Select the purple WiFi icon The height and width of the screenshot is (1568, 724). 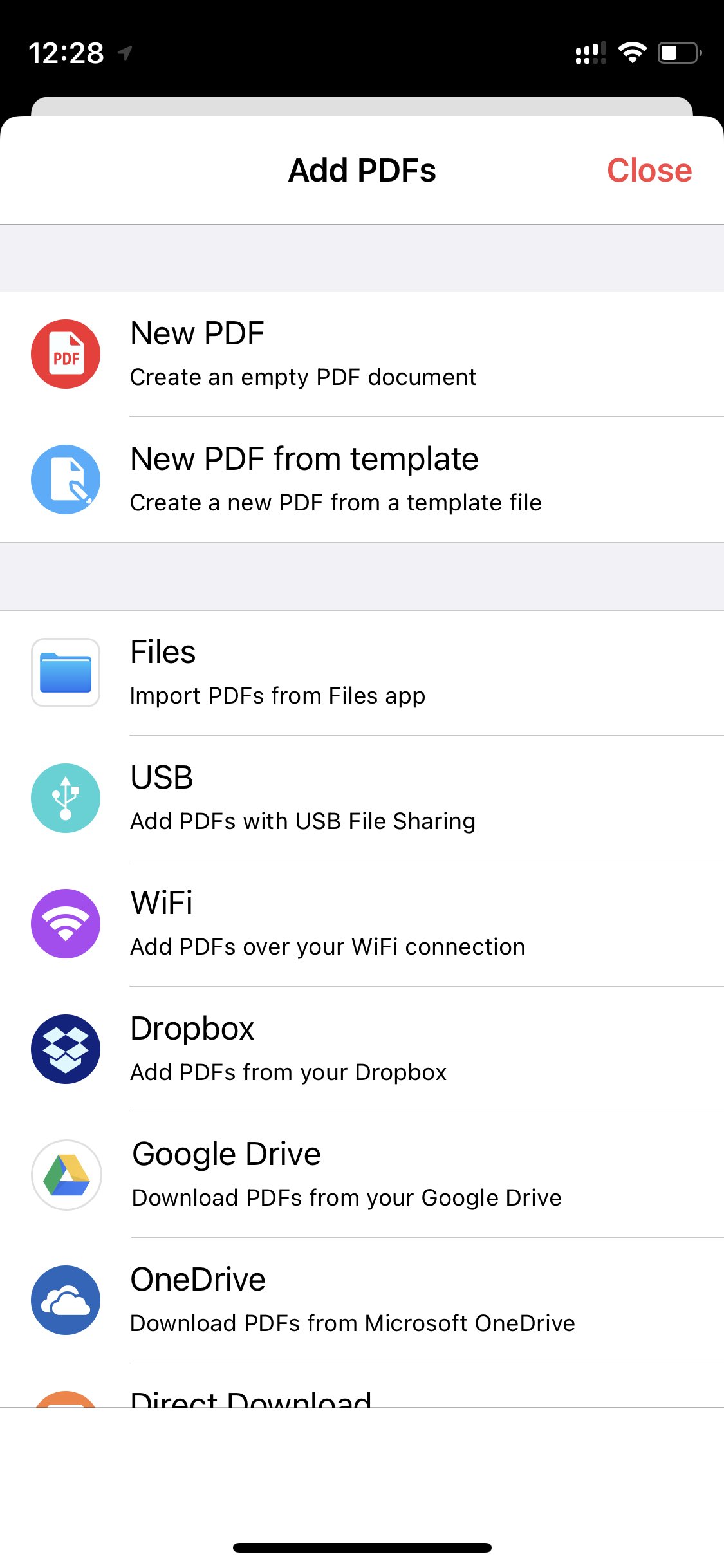65,923
